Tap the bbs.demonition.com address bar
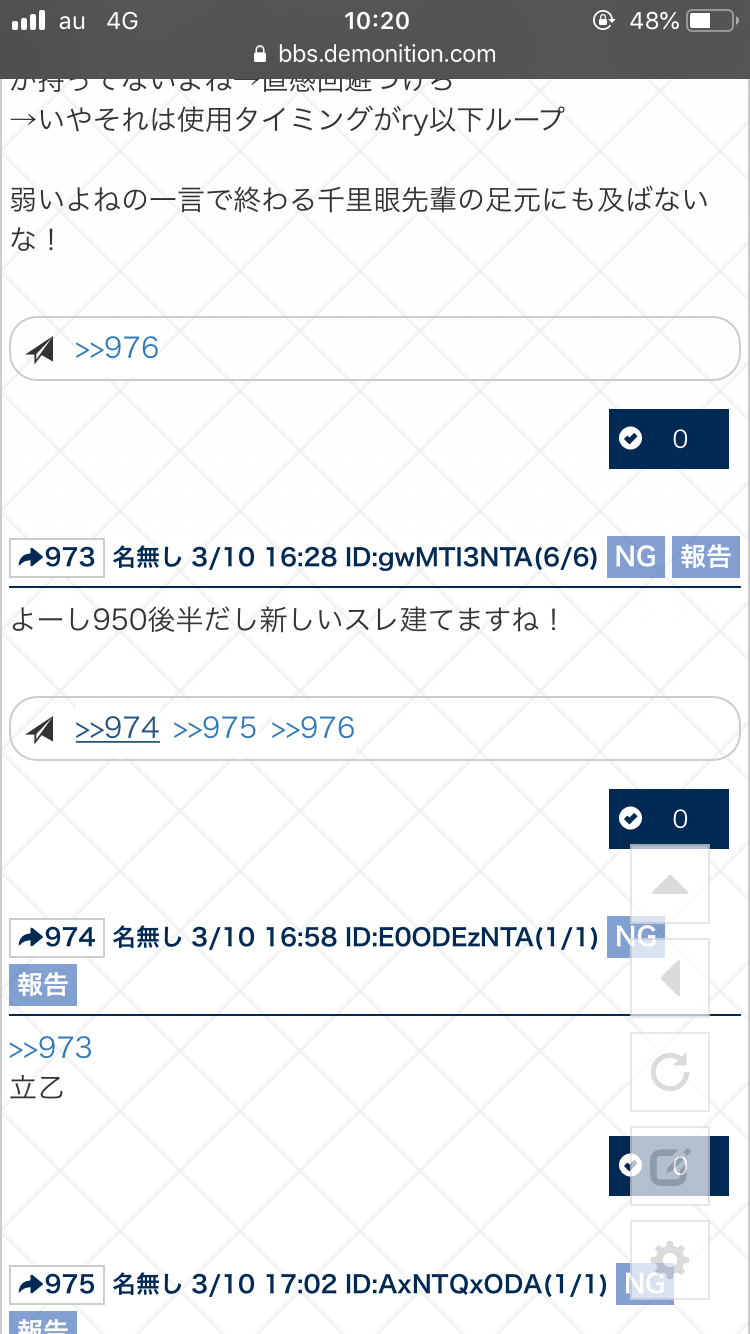This screenshot has height=1334, width=750. pos(375,54)
